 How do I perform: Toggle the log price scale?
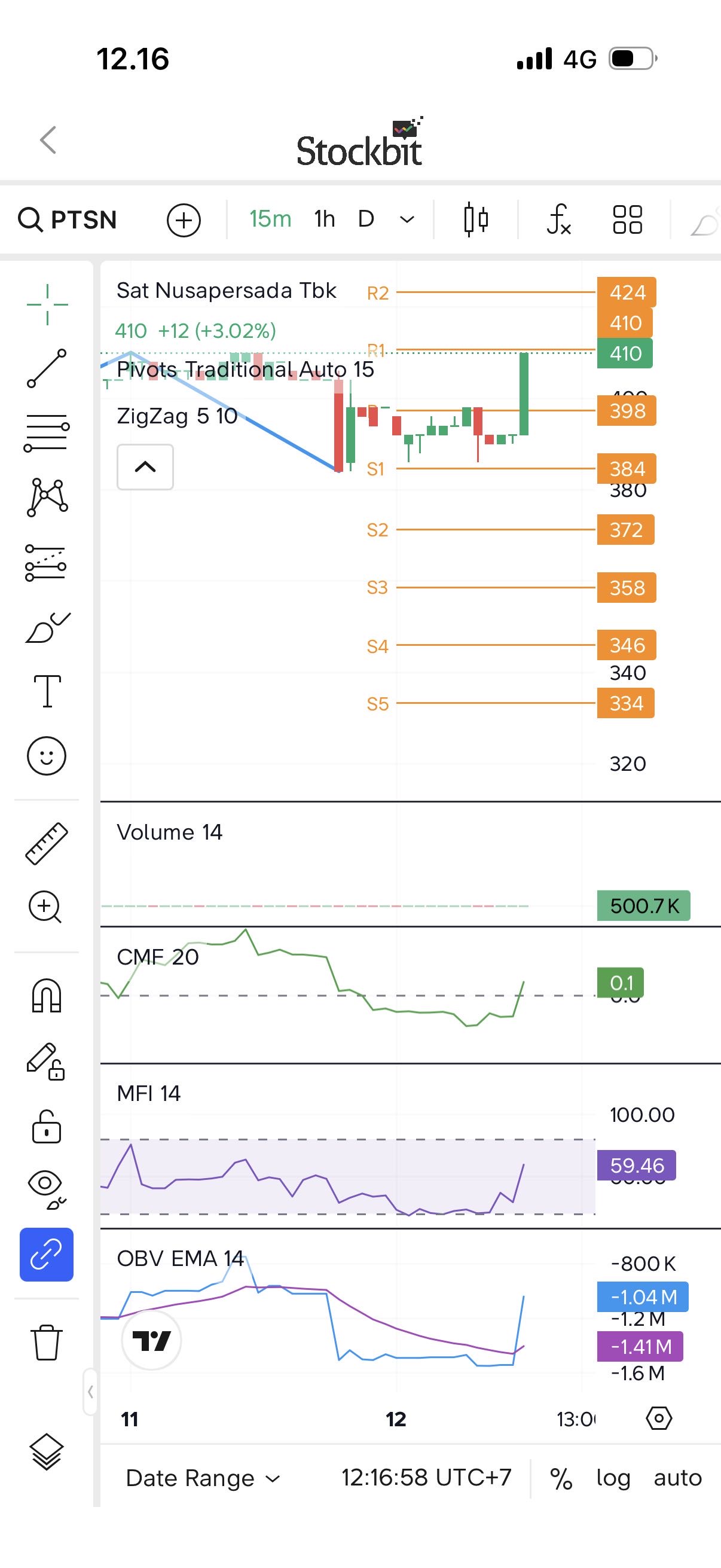point(613,1478)
